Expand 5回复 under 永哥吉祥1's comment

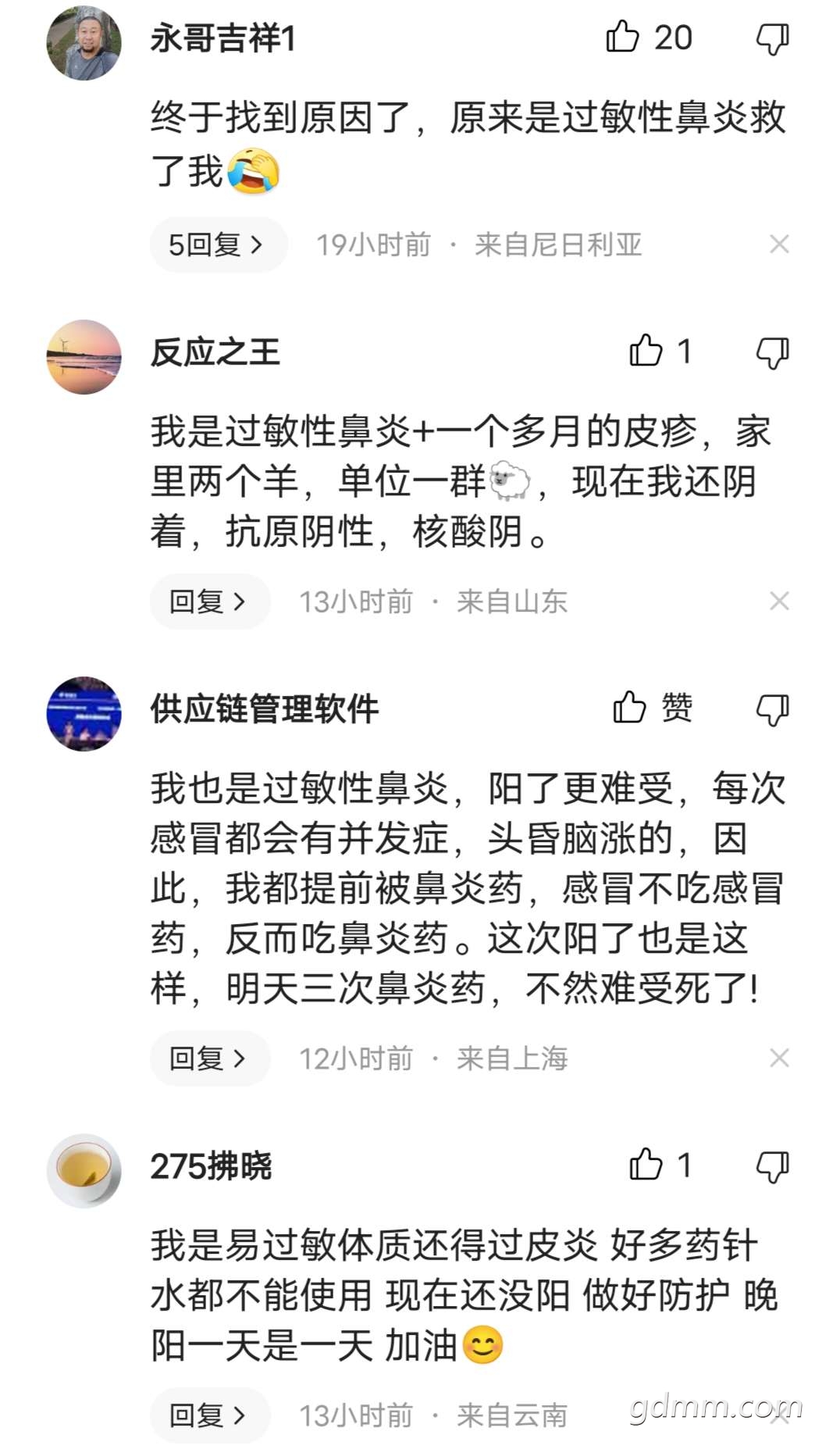(218, 244)
